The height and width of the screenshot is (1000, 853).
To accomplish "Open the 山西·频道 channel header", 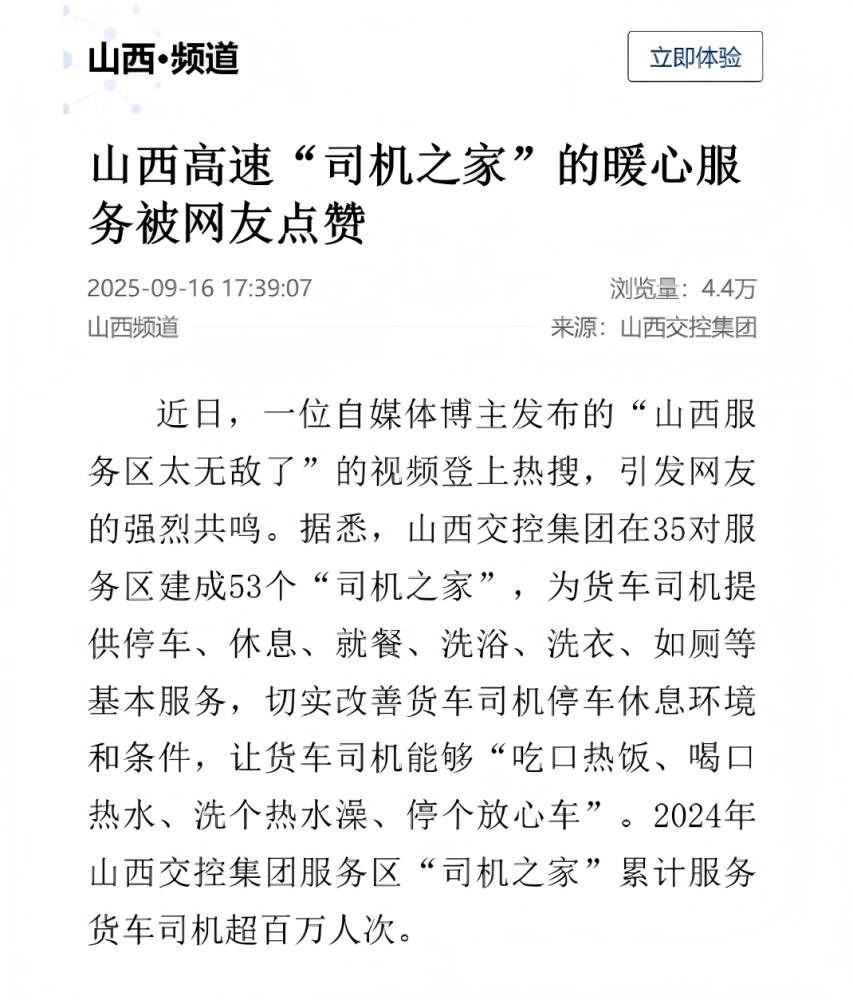I will [163, 59].
